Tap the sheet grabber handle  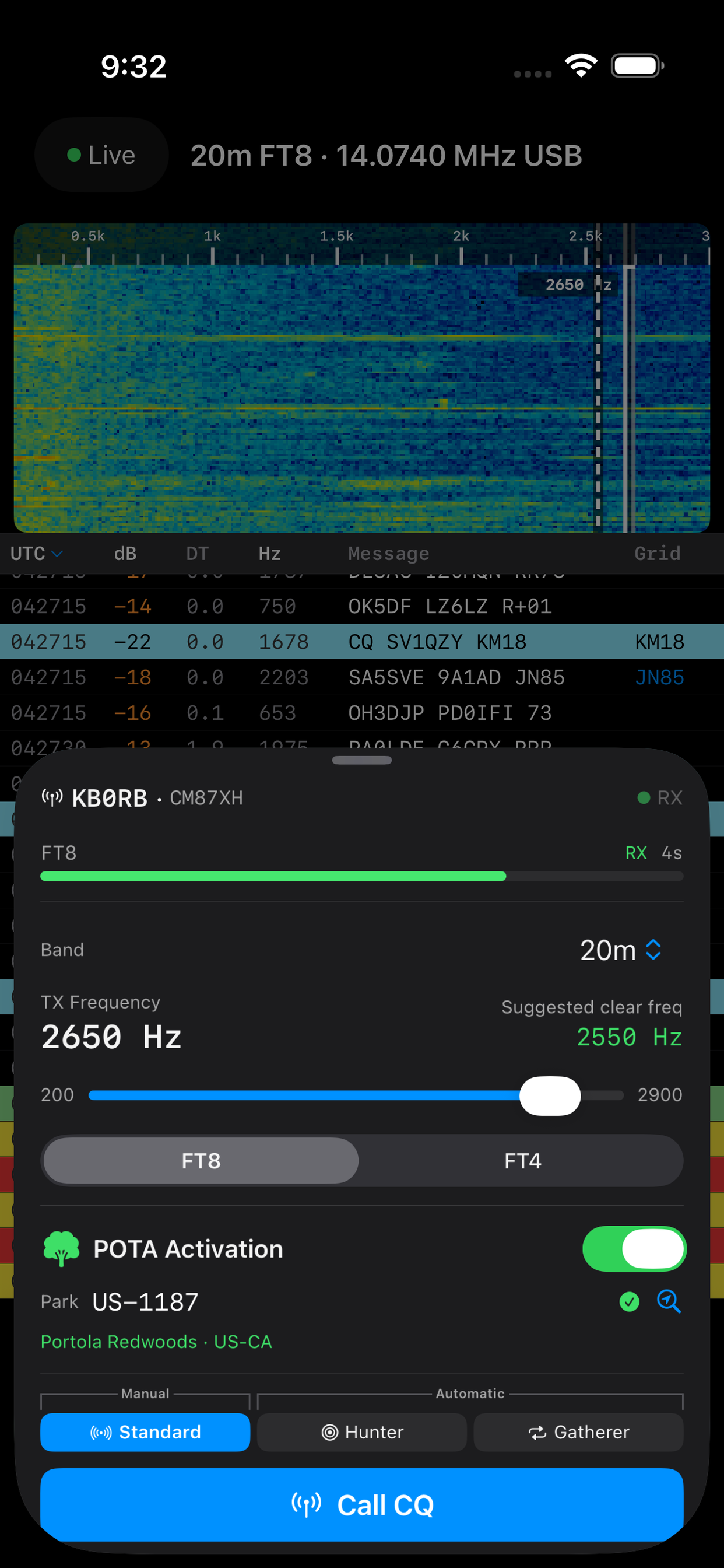[362, 759]
